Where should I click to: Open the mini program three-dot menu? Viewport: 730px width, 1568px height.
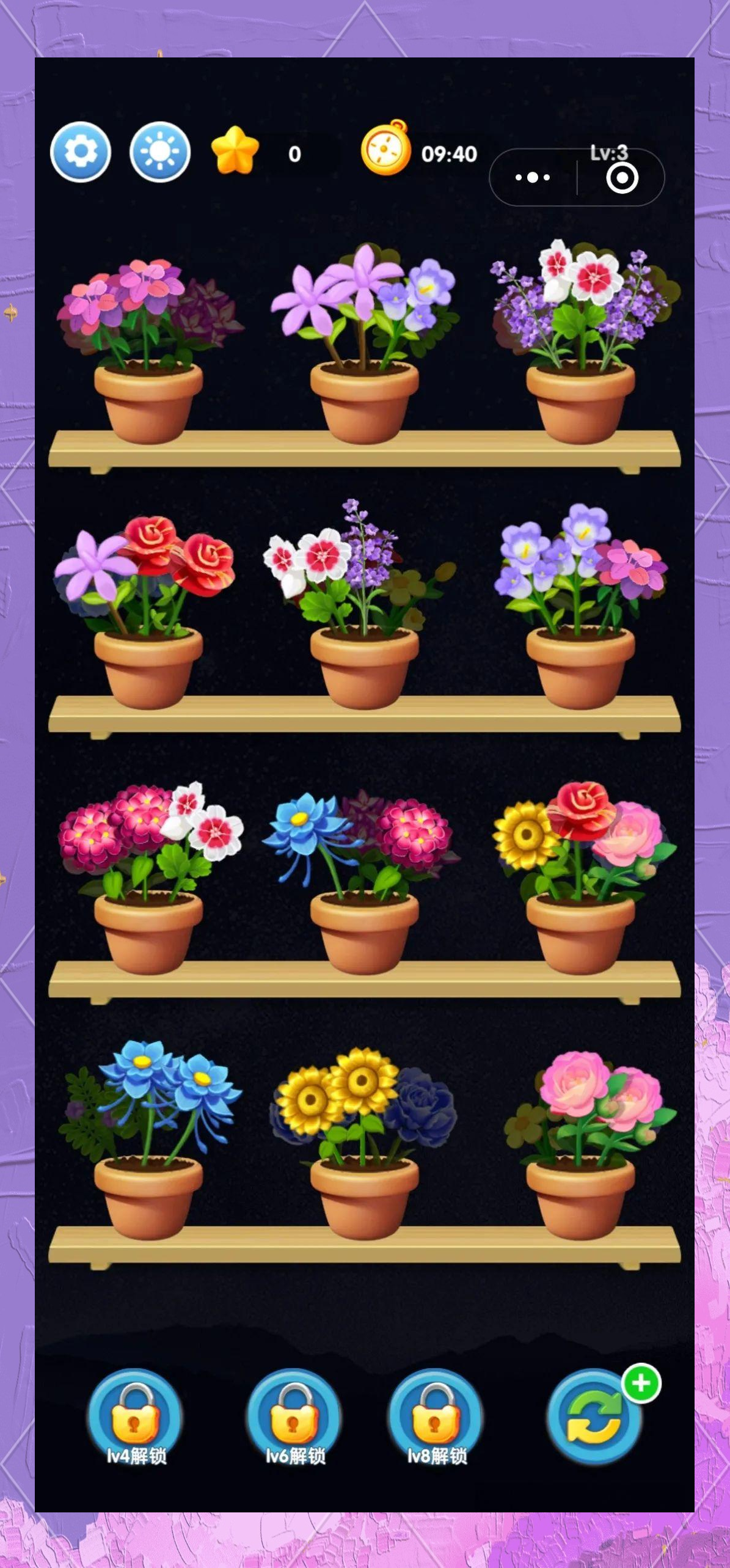click(x=533, y=178)
